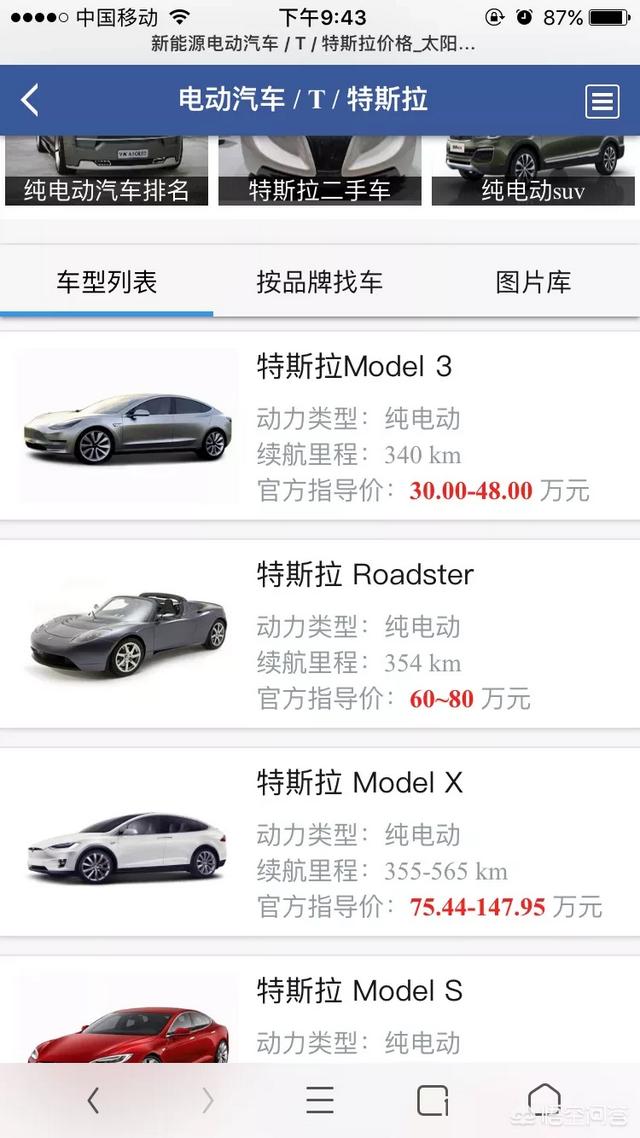View the 特斯拉 Roadster details

365,575
